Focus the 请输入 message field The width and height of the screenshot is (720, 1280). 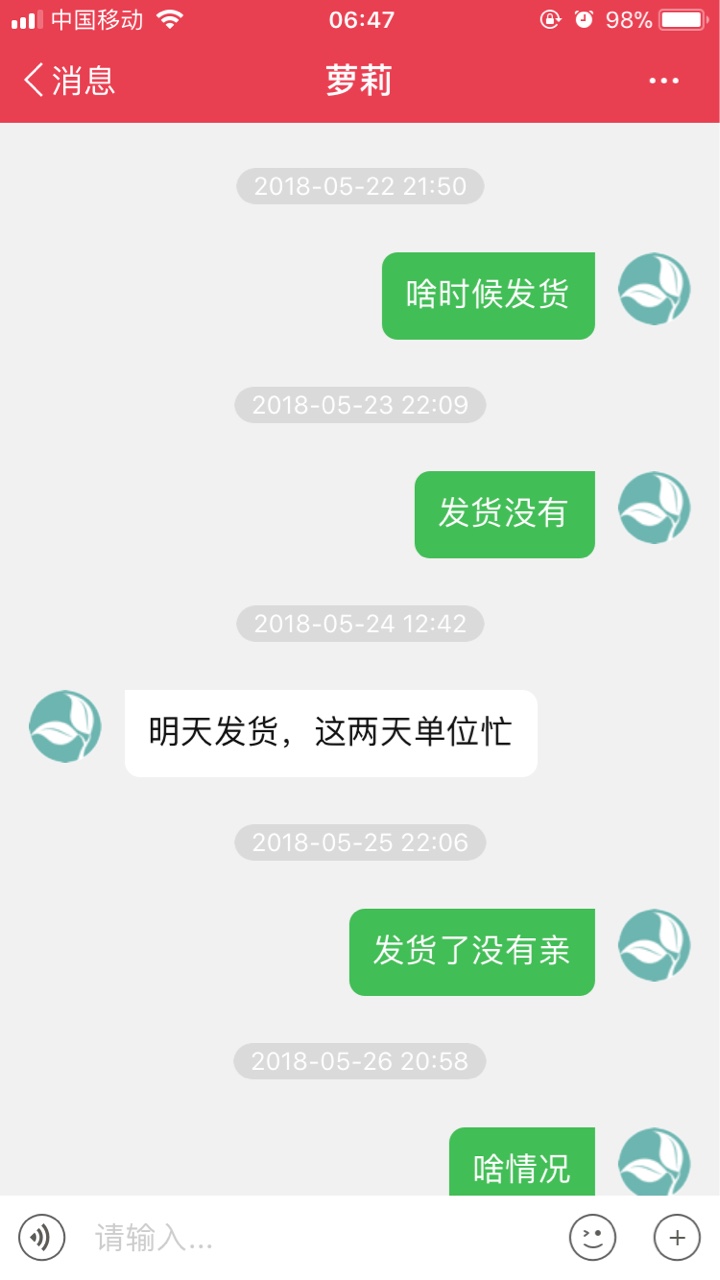pos(320,1238)
